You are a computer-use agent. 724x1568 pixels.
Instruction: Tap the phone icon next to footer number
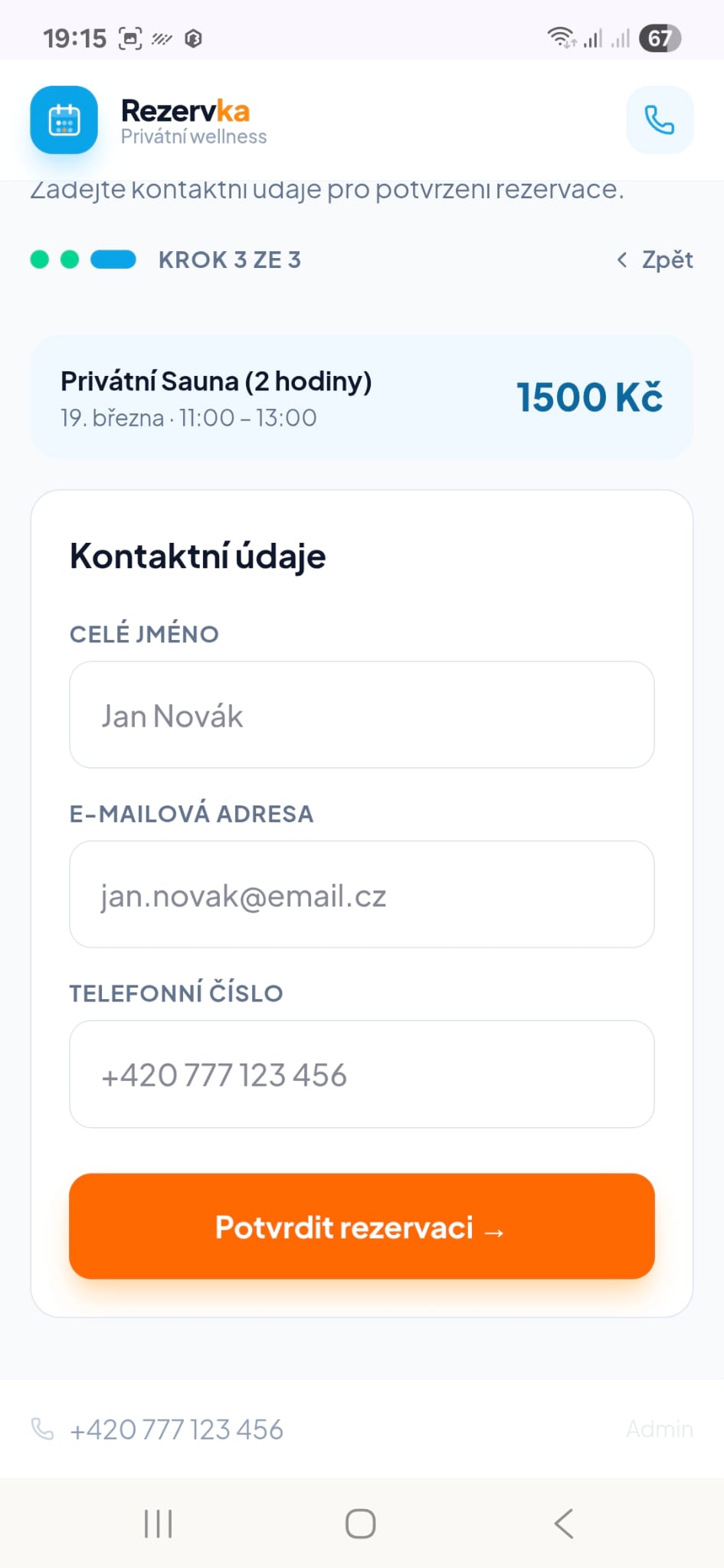tap(42, 1429)
